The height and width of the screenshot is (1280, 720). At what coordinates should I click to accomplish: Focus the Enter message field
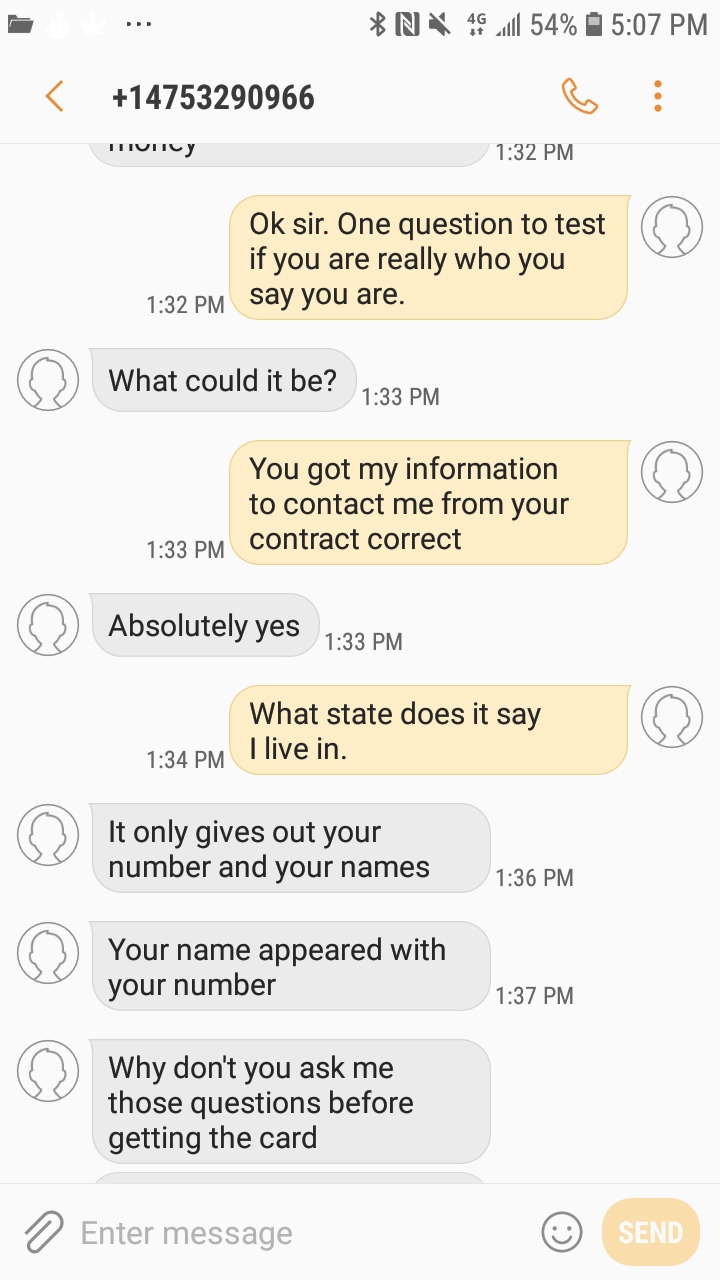pyautogui.click(x=300, y=1232)
